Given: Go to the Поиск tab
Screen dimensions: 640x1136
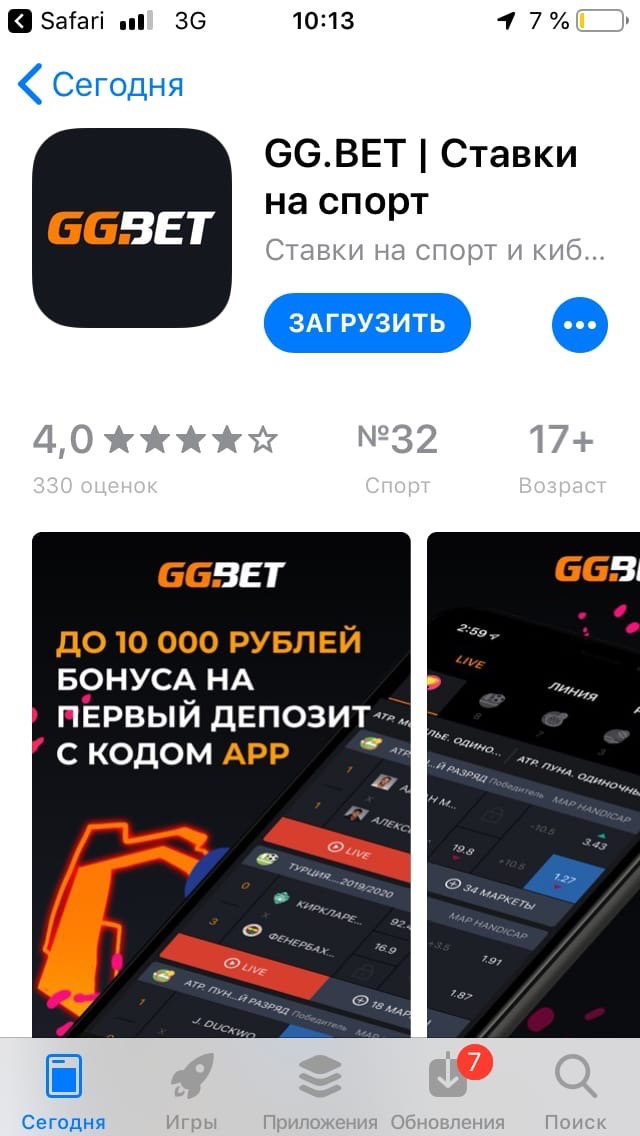Looking at the screenshot, I should (x=575, y=1091).
